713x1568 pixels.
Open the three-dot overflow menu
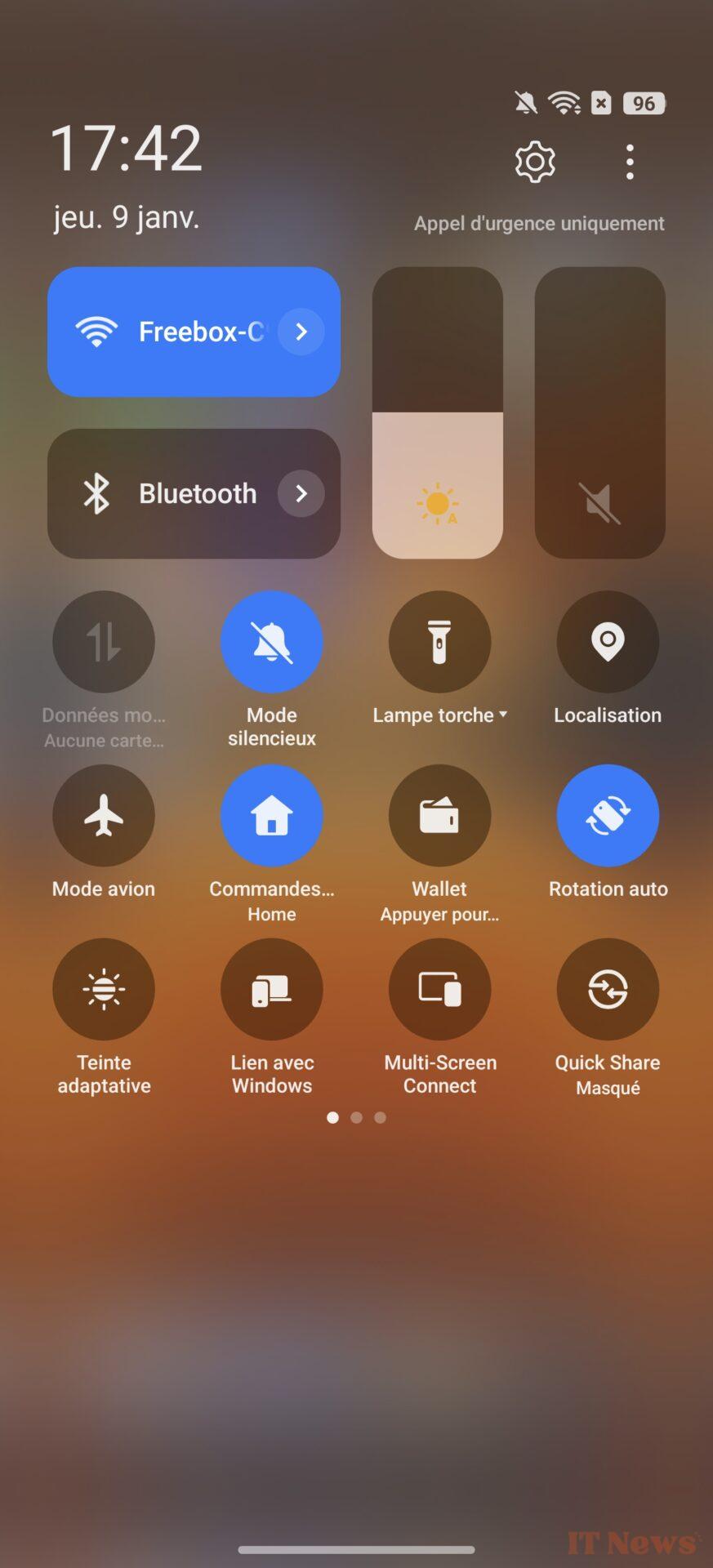coord(629,162)
